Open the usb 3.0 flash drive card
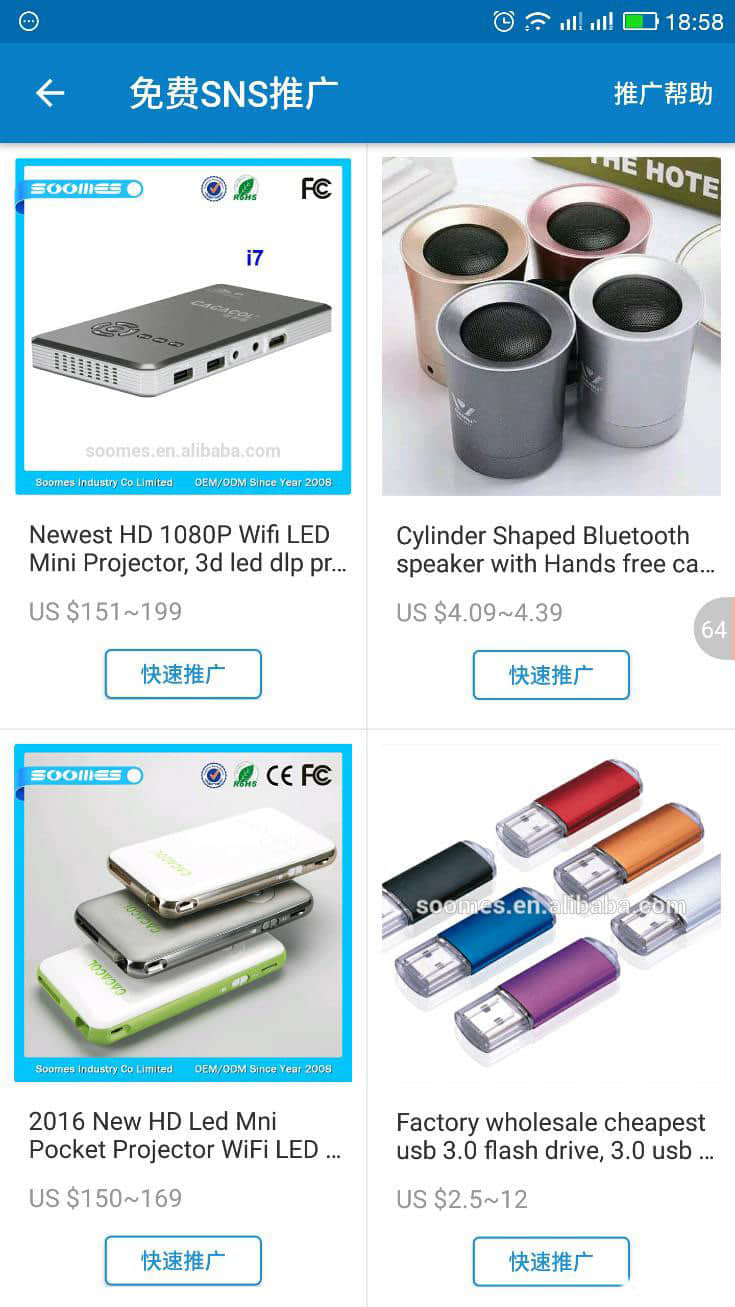Screen dimensions: 735x1307 (551, 912)
